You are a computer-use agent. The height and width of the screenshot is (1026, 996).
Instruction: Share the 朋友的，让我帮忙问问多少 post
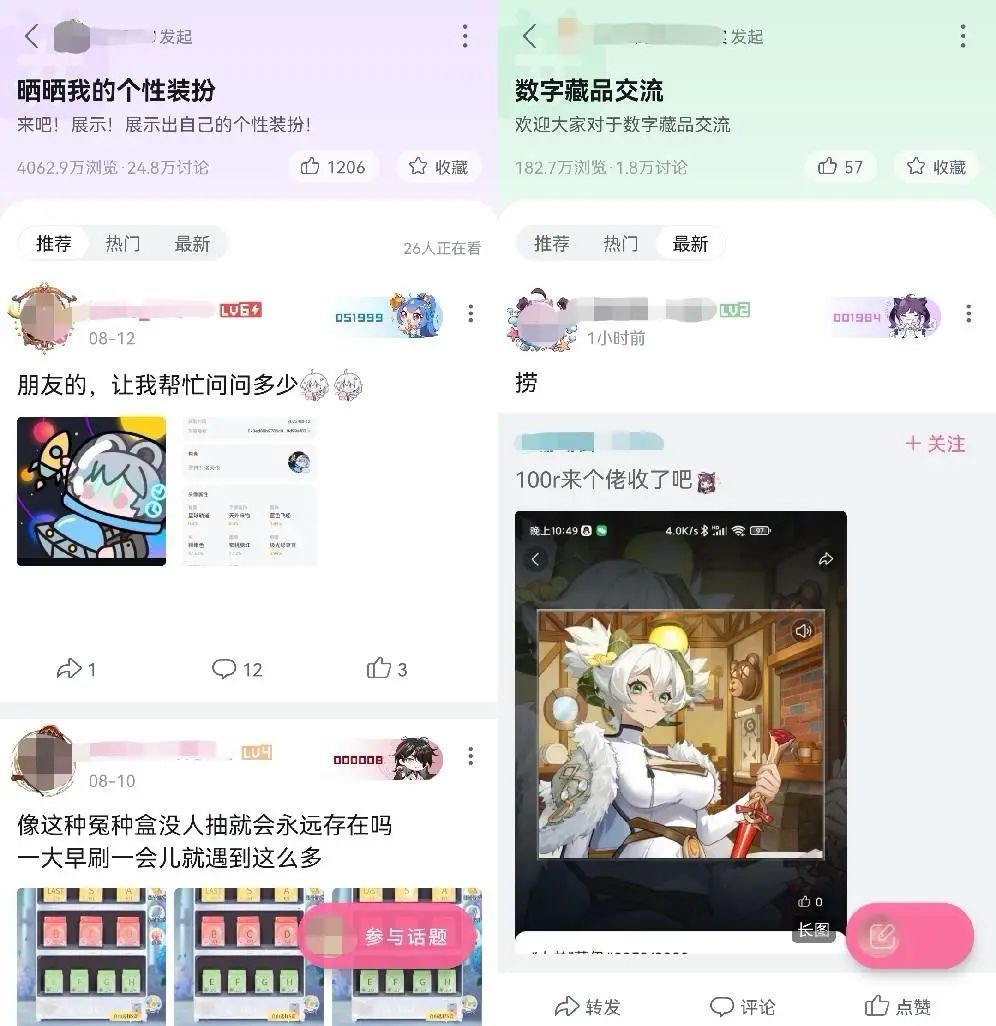coord(76,669)
